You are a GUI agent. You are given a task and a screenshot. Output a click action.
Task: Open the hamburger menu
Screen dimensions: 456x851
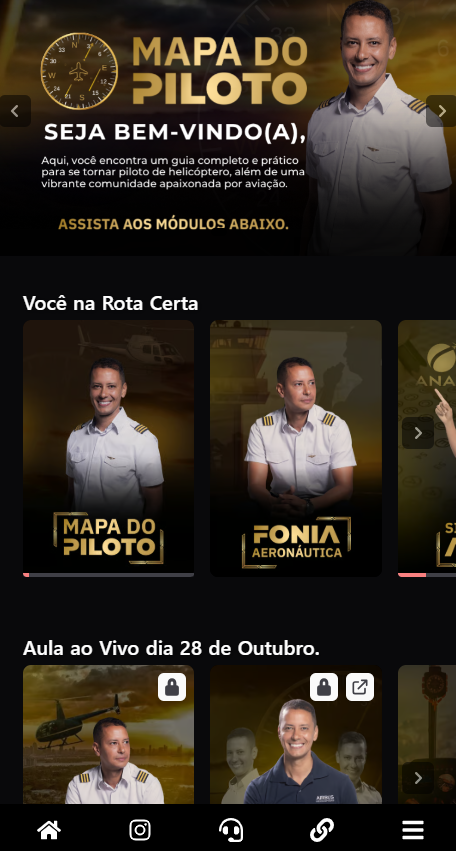(413, 830)
